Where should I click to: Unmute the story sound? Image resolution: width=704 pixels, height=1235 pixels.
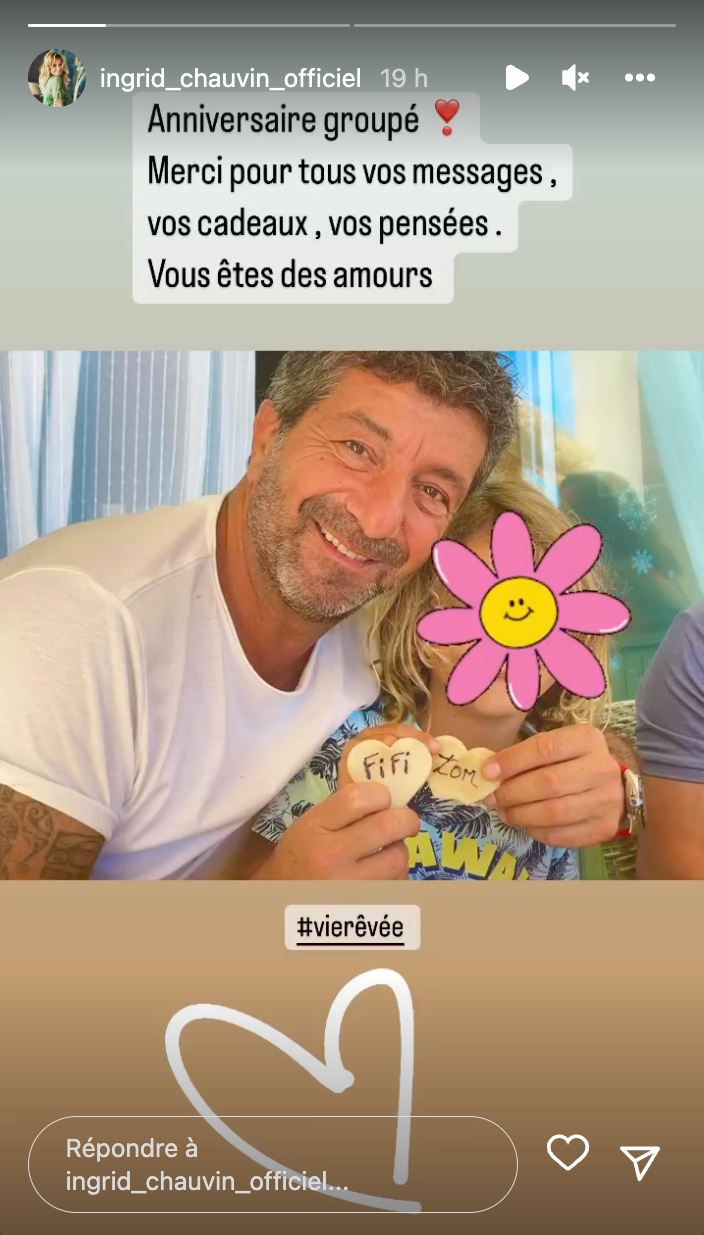coord(575,77)
